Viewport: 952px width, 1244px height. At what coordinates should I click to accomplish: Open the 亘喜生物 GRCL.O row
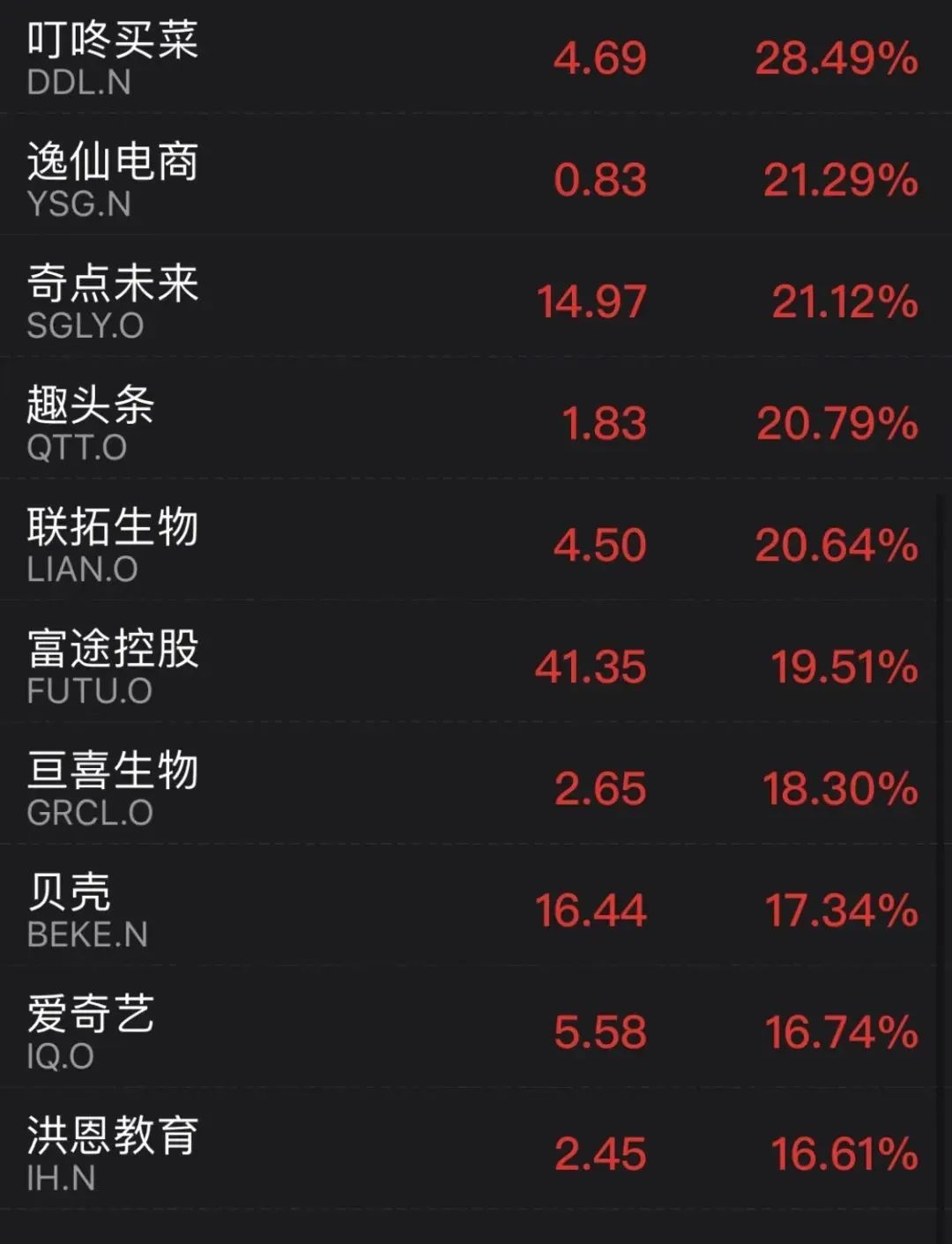tap(113, 788)
